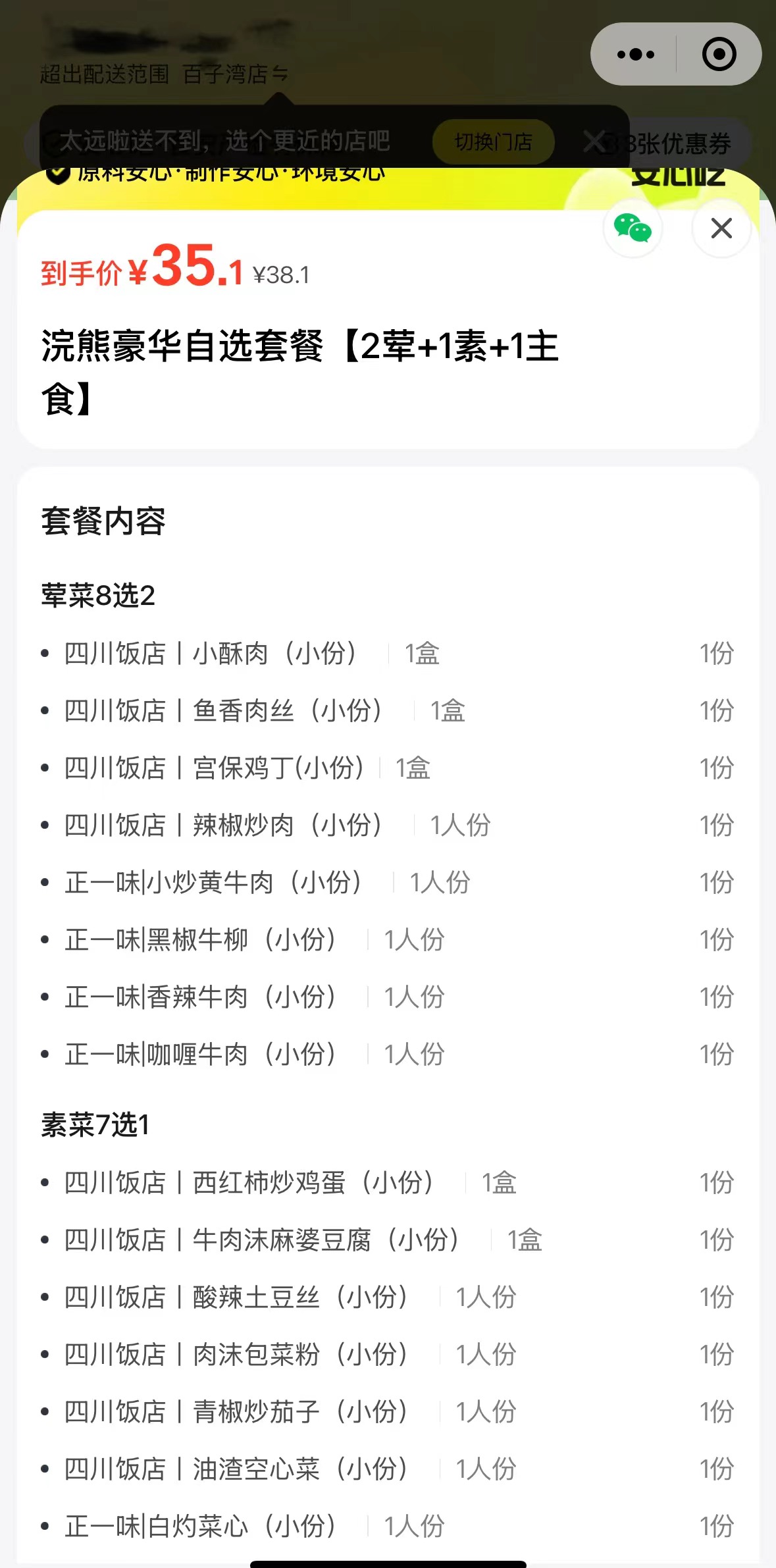The image size is (776, 1568).
Task: Open the 百子湾店 store selector
Action: pyautogui.click(x=235, y=74)
